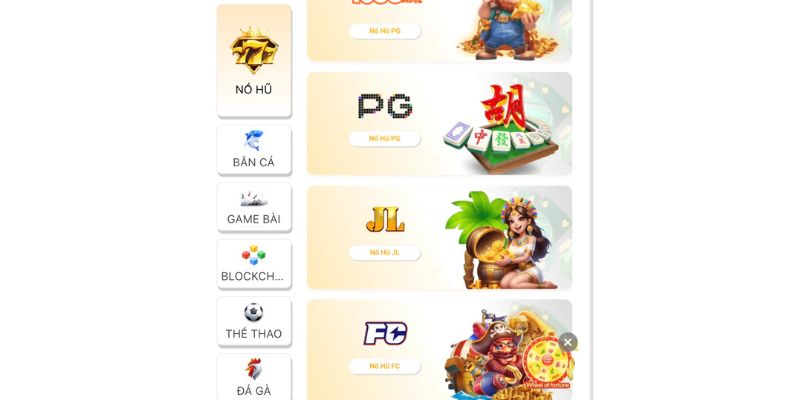The height and width of the screenshot is (400, 800).
Task: Select the NỔ HŨ category
Action: (x=254, y=60)
